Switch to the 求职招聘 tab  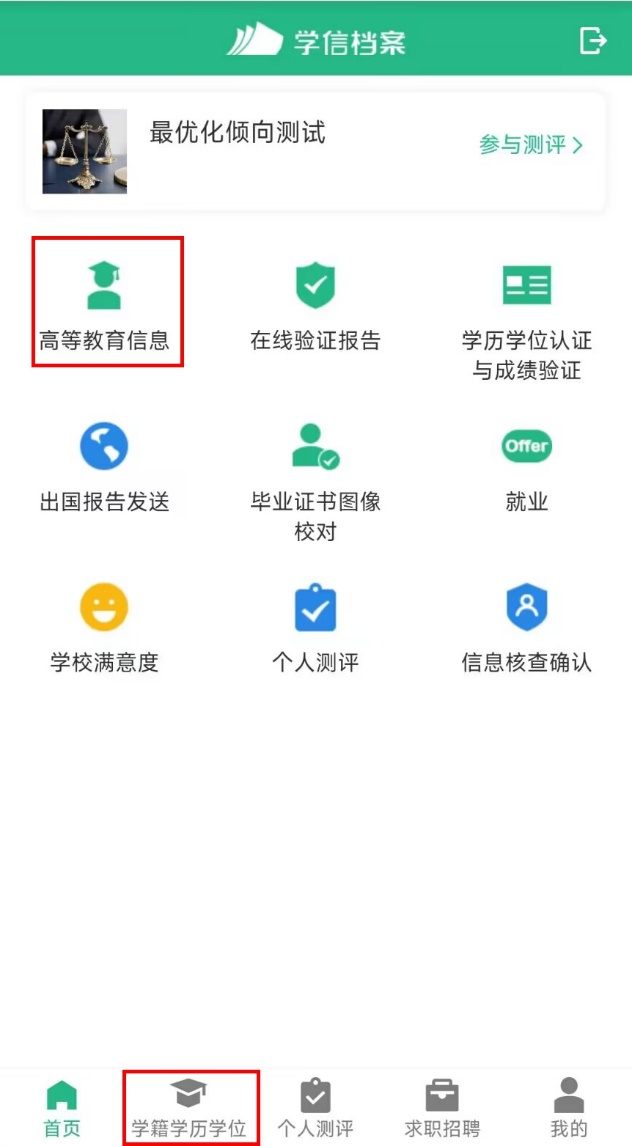pos(442,1107)
